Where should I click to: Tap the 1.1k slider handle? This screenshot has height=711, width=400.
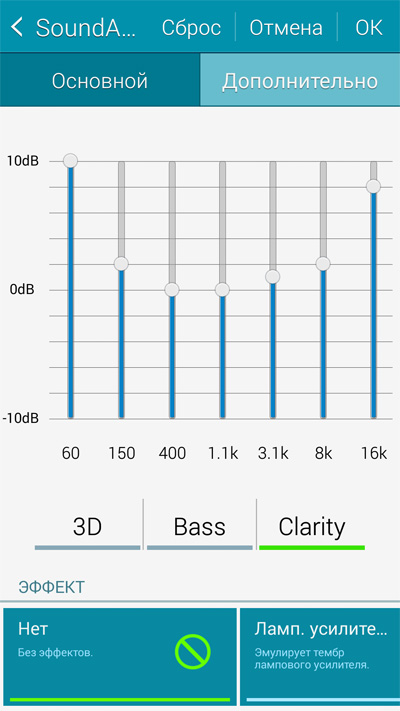[x=222, y=289]
